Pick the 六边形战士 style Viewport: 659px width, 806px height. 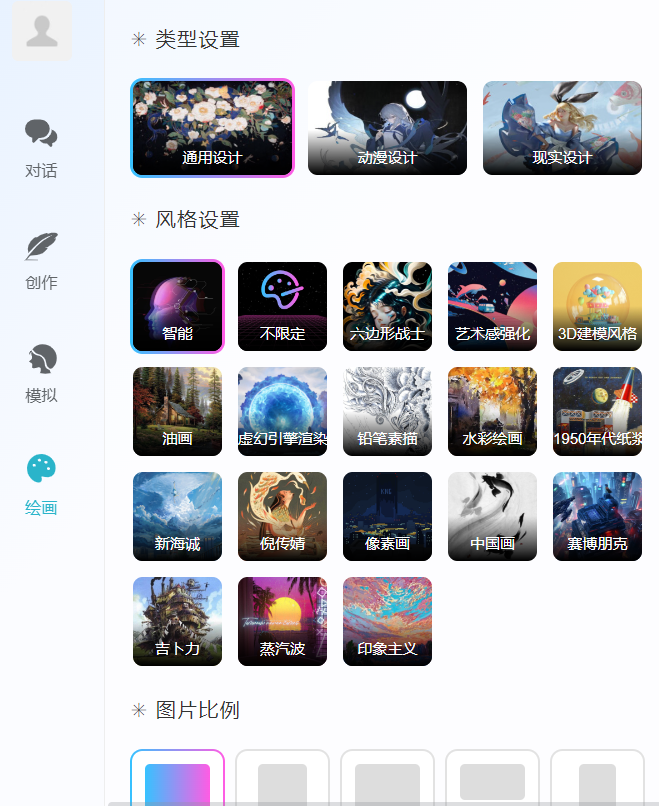point(387,306)
